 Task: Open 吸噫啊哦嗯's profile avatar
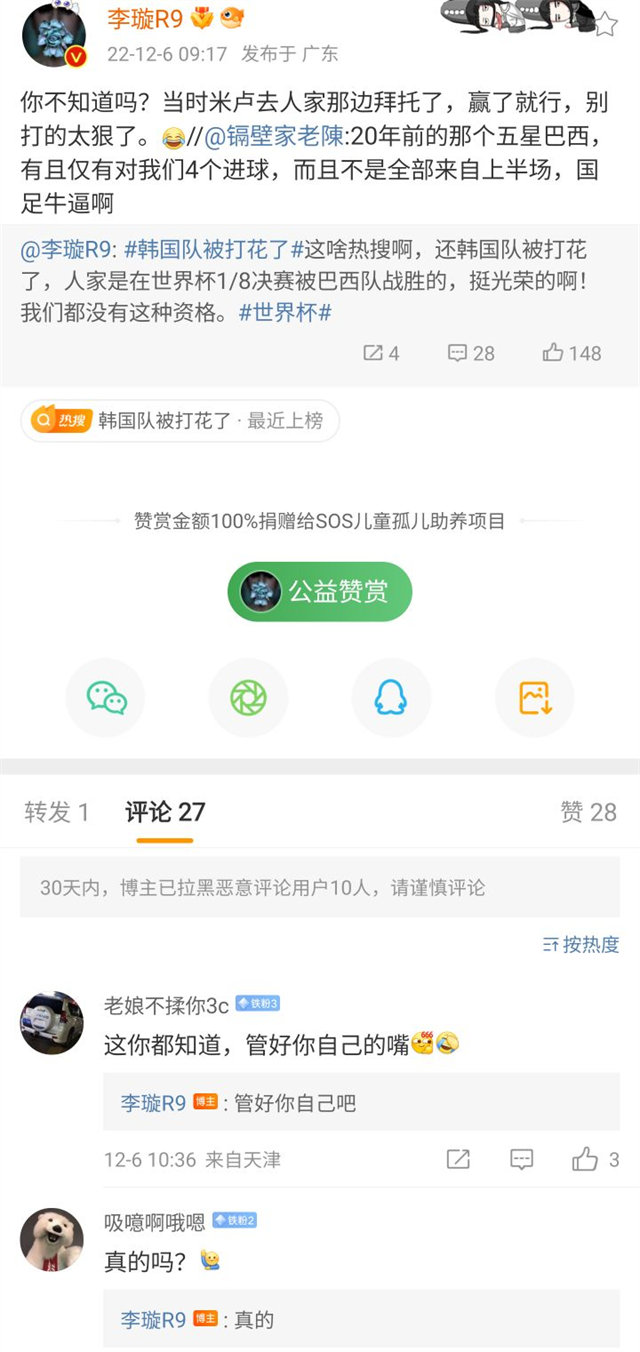point(52,1240)
